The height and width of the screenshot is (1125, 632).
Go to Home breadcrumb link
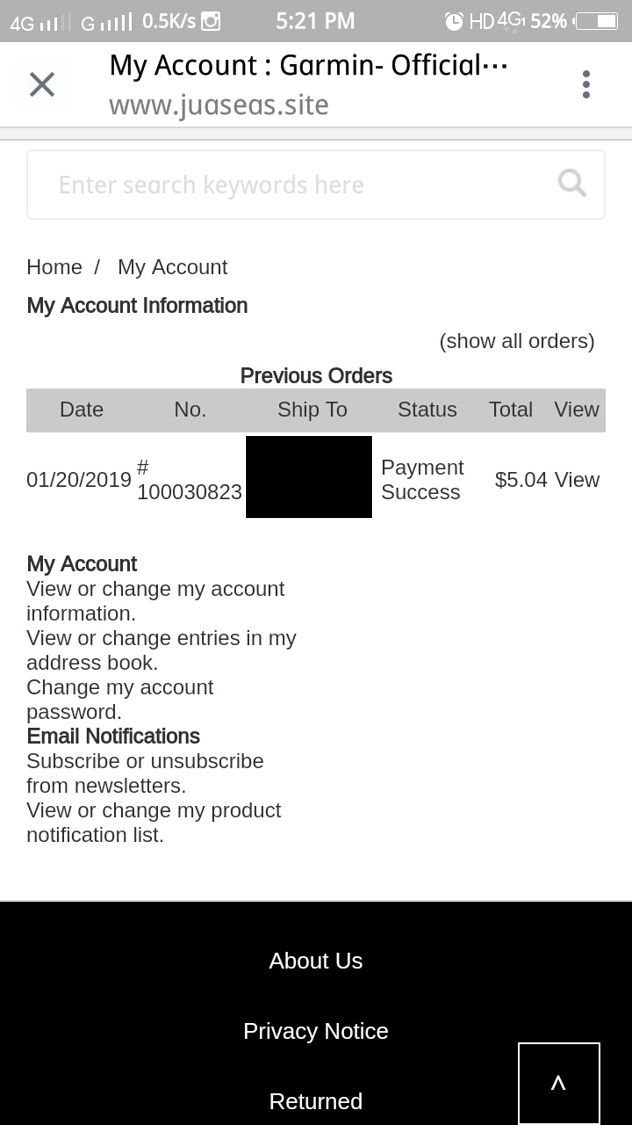pyautogui.click(x=55, y=267)
